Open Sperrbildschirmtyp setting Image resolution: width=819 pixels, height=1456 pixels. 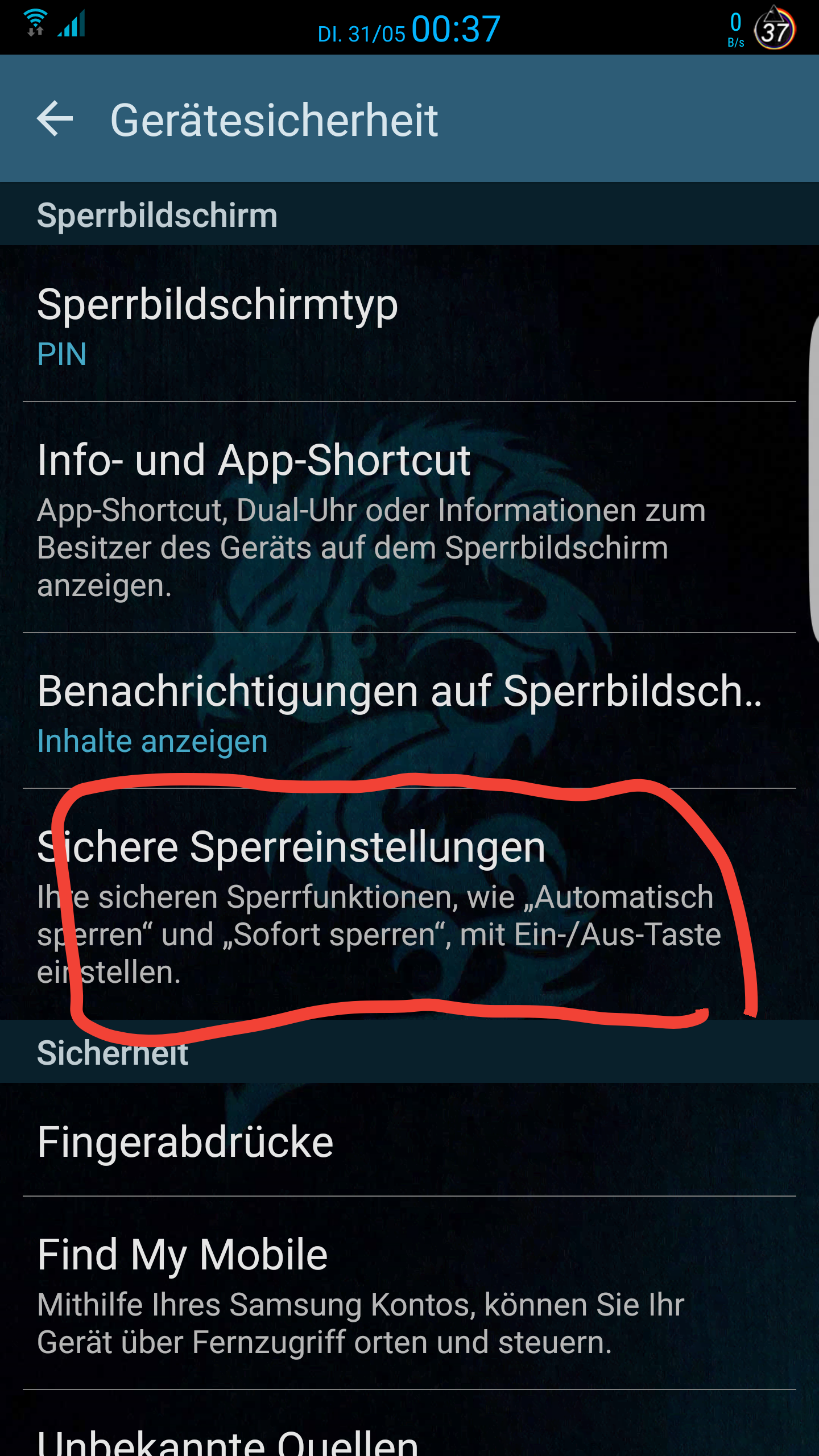click(x=409, y=324)
